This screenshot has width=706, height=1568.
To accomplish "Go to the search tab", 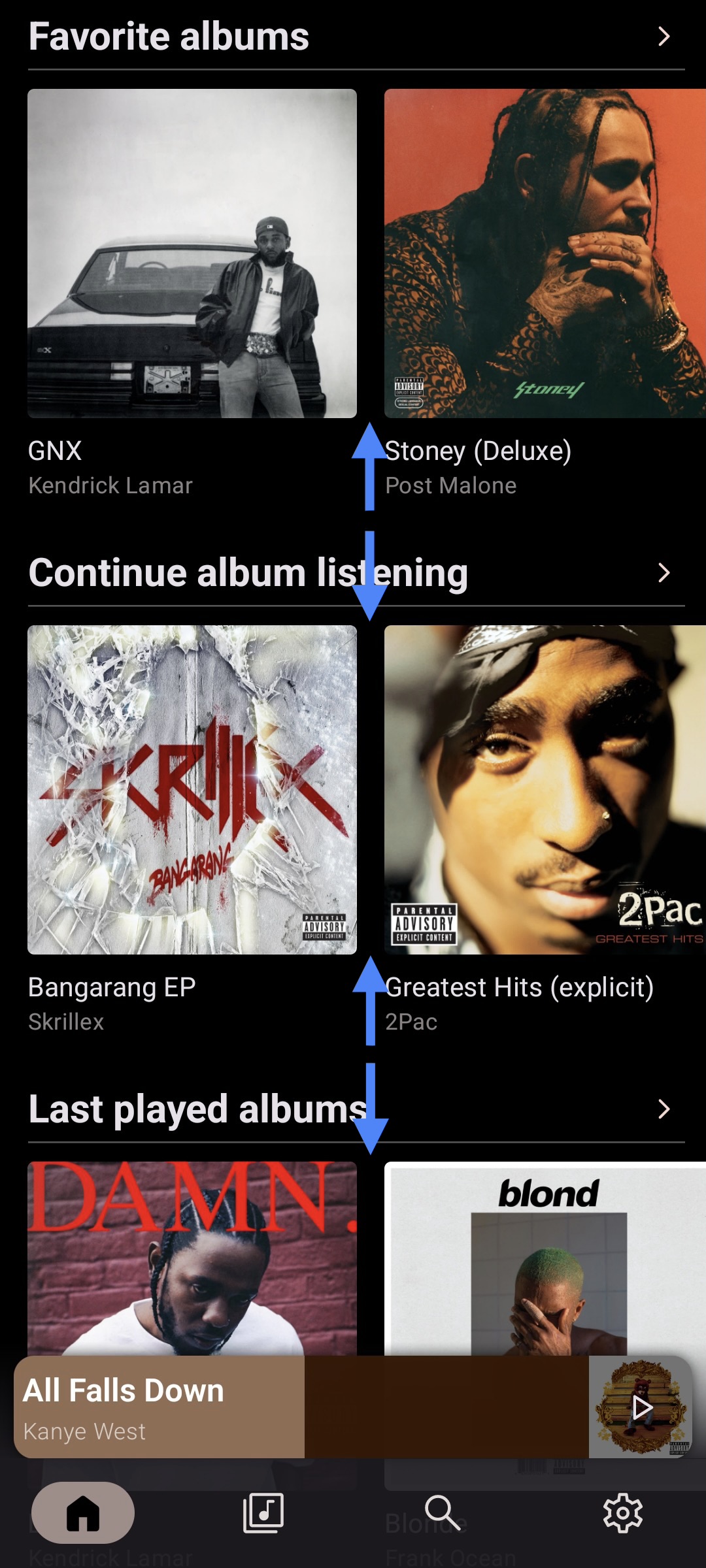I will [443, 1512].
